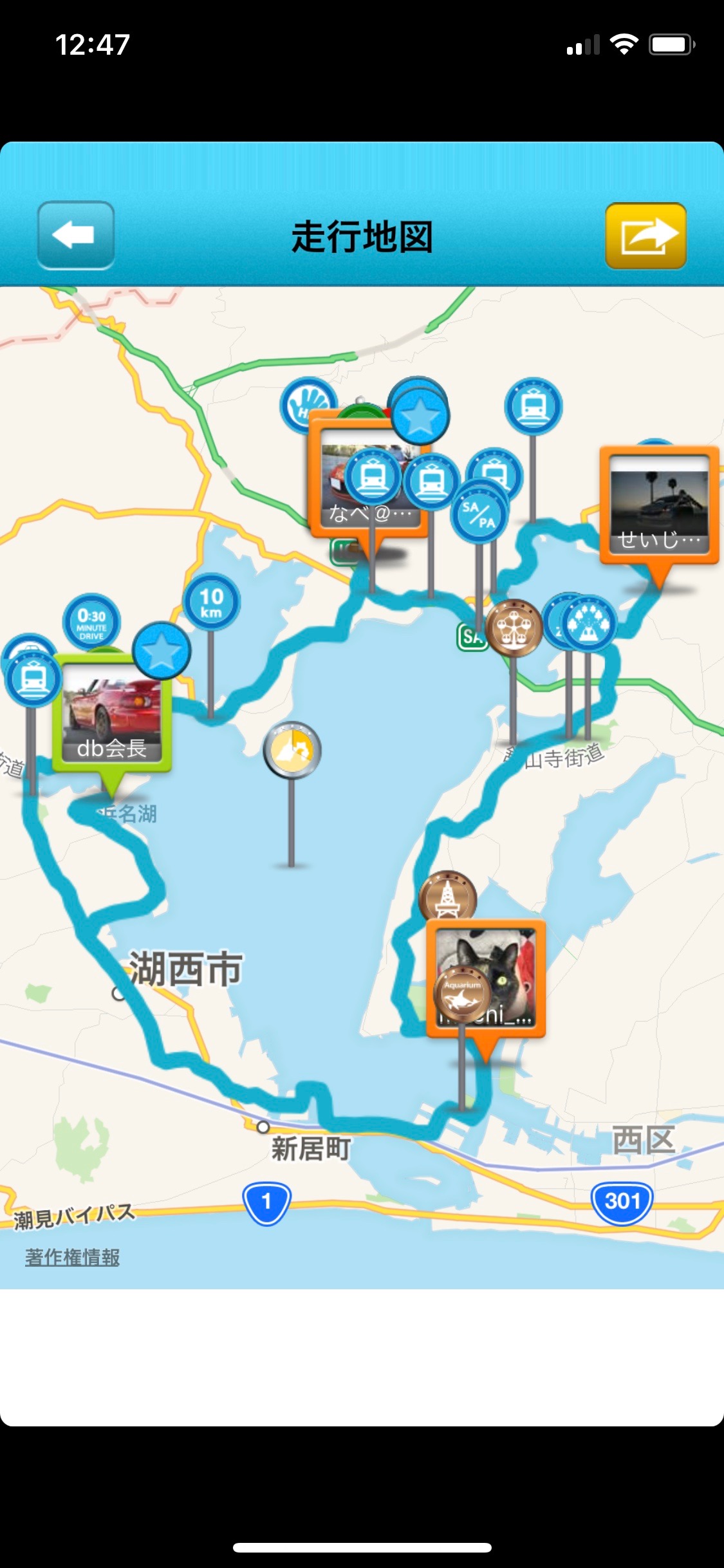Screen dimensions: 724x1568
Task: Open the Ferris wheel bronze badge
Action: [514, 628]
